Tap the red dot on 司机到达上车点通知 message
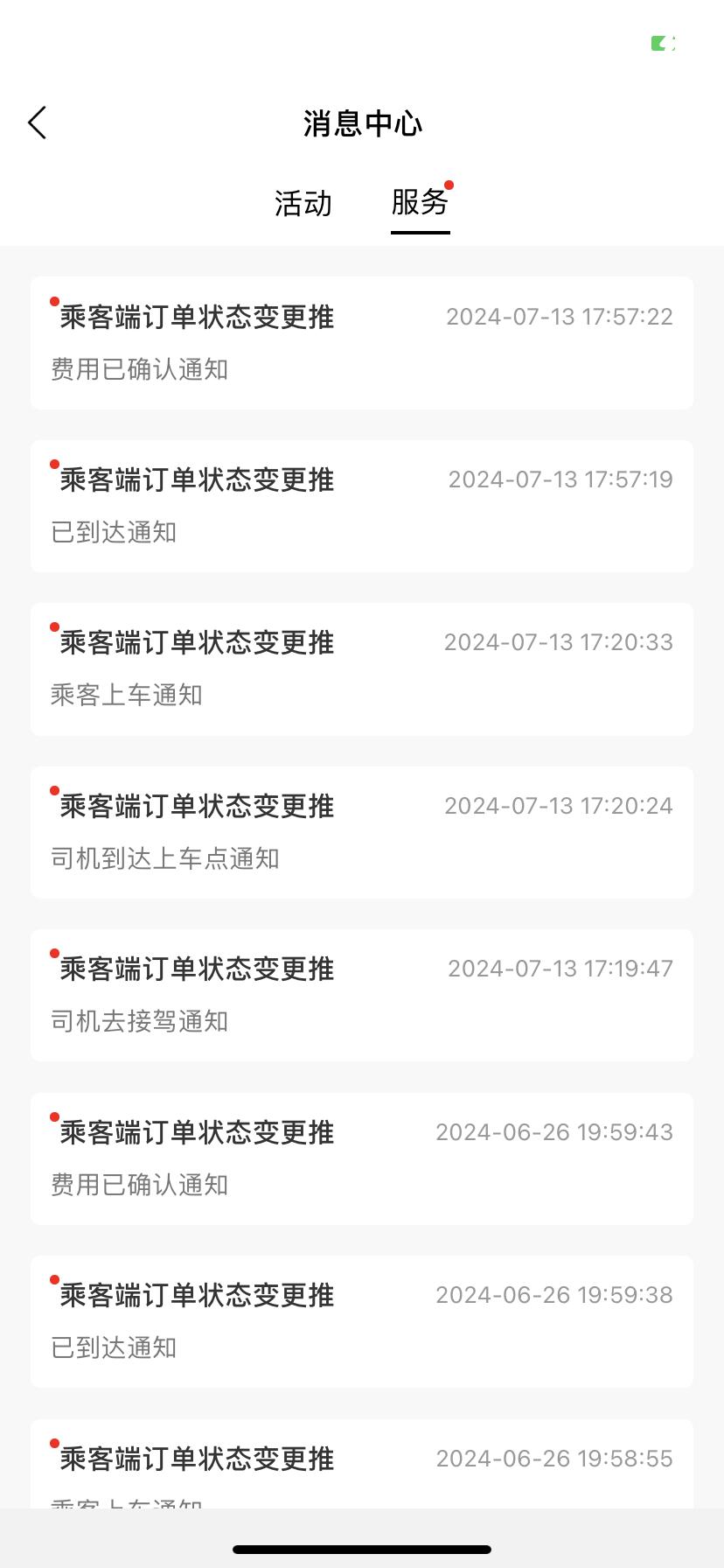This screenshot has height=1568, width=724. (54, 788)
